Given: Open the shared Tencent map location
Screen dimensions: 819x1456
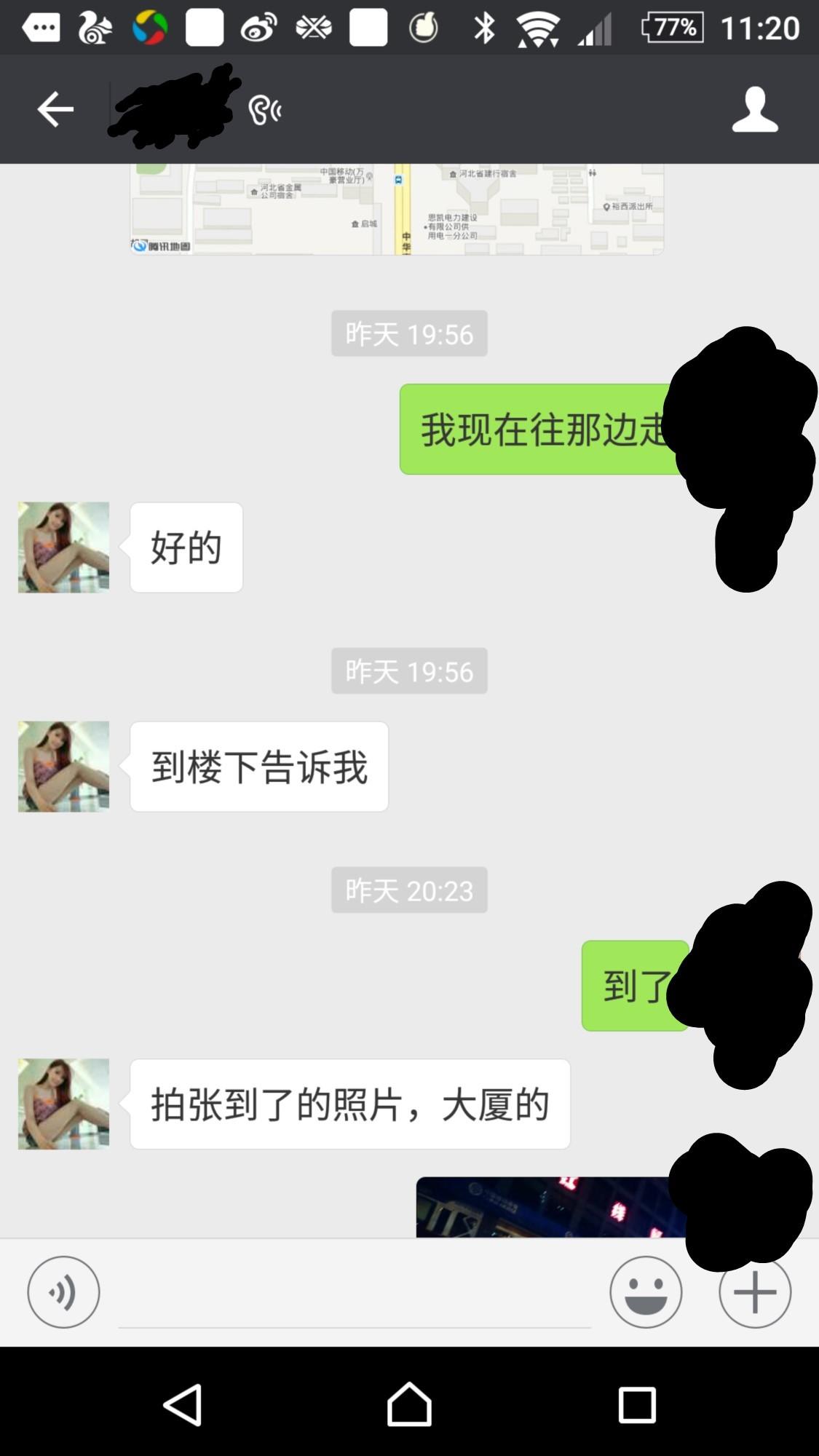Looking at the screenshot, I should [397, 210].
